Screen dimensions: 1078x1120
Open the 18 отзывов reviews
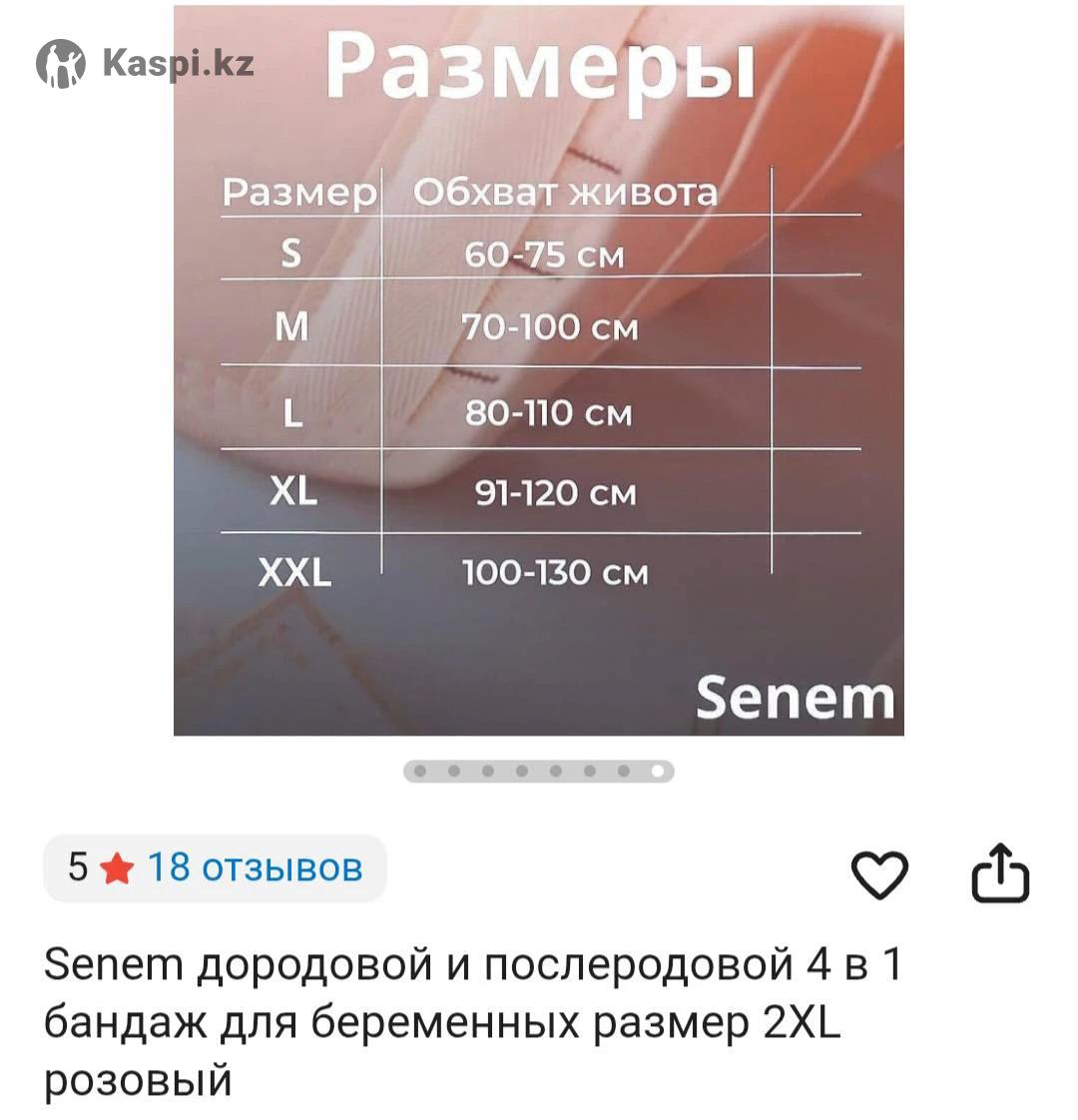pyautogui.click(x=255, y=867)
